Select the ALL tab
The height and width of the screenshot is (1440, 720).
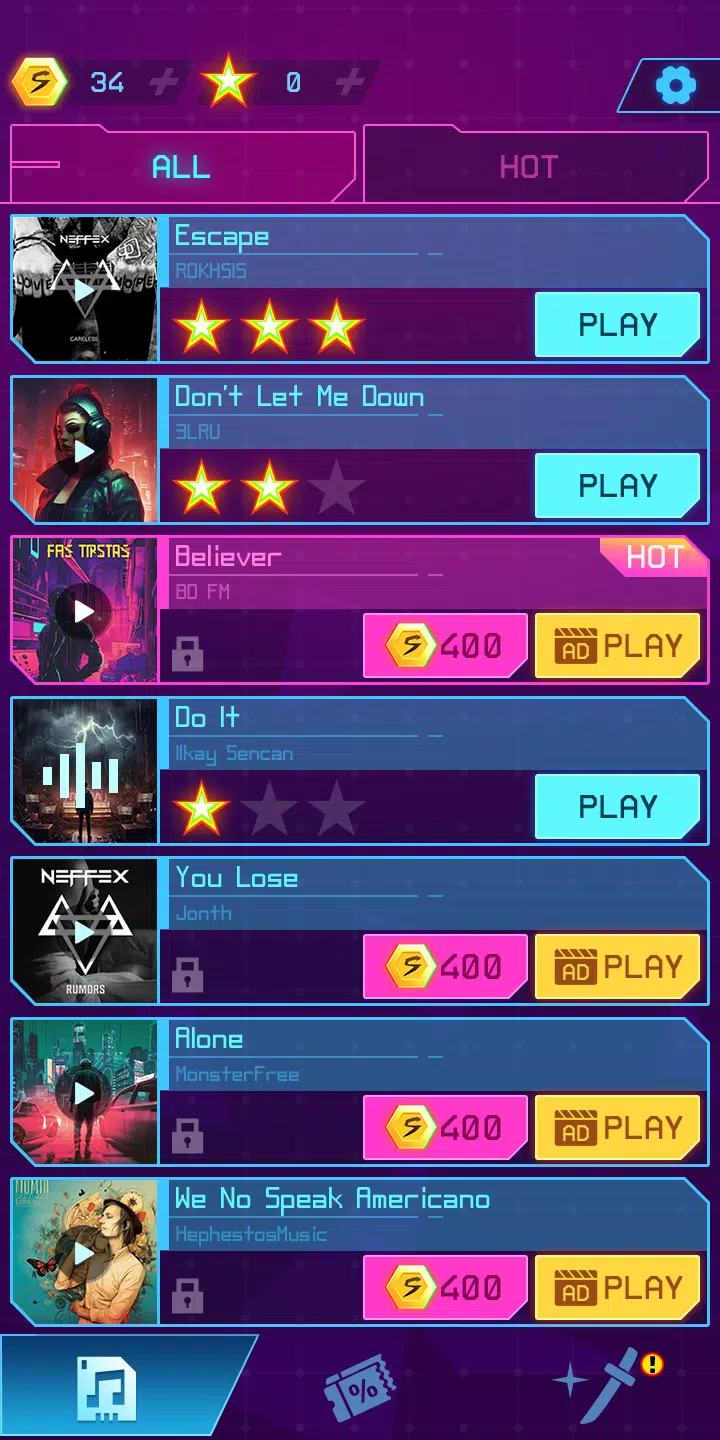(182, 166)
